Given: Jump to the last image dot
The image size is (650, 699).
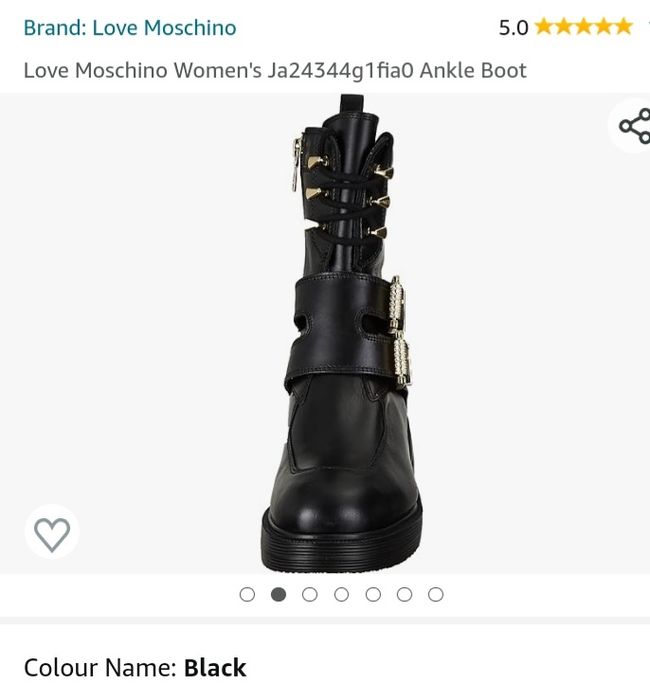Looking at the screenshot, I should [435, 594].
